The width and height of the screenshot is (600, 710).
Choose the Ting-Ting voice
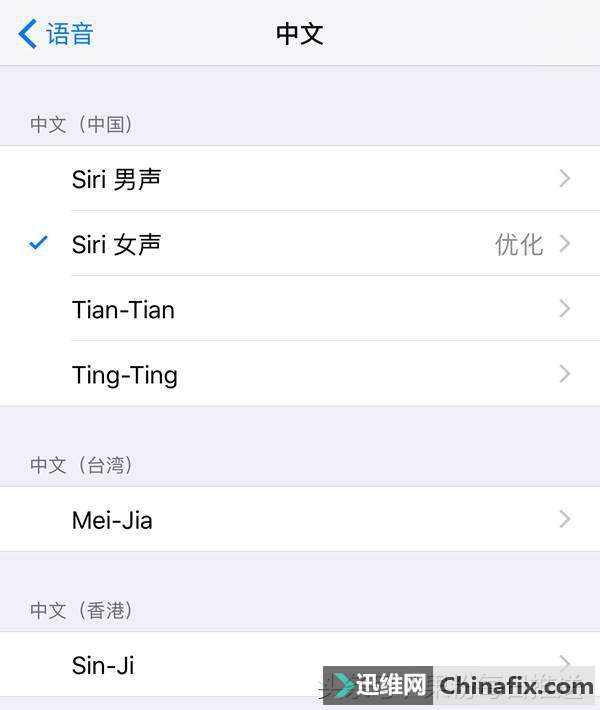click(300, 375)
